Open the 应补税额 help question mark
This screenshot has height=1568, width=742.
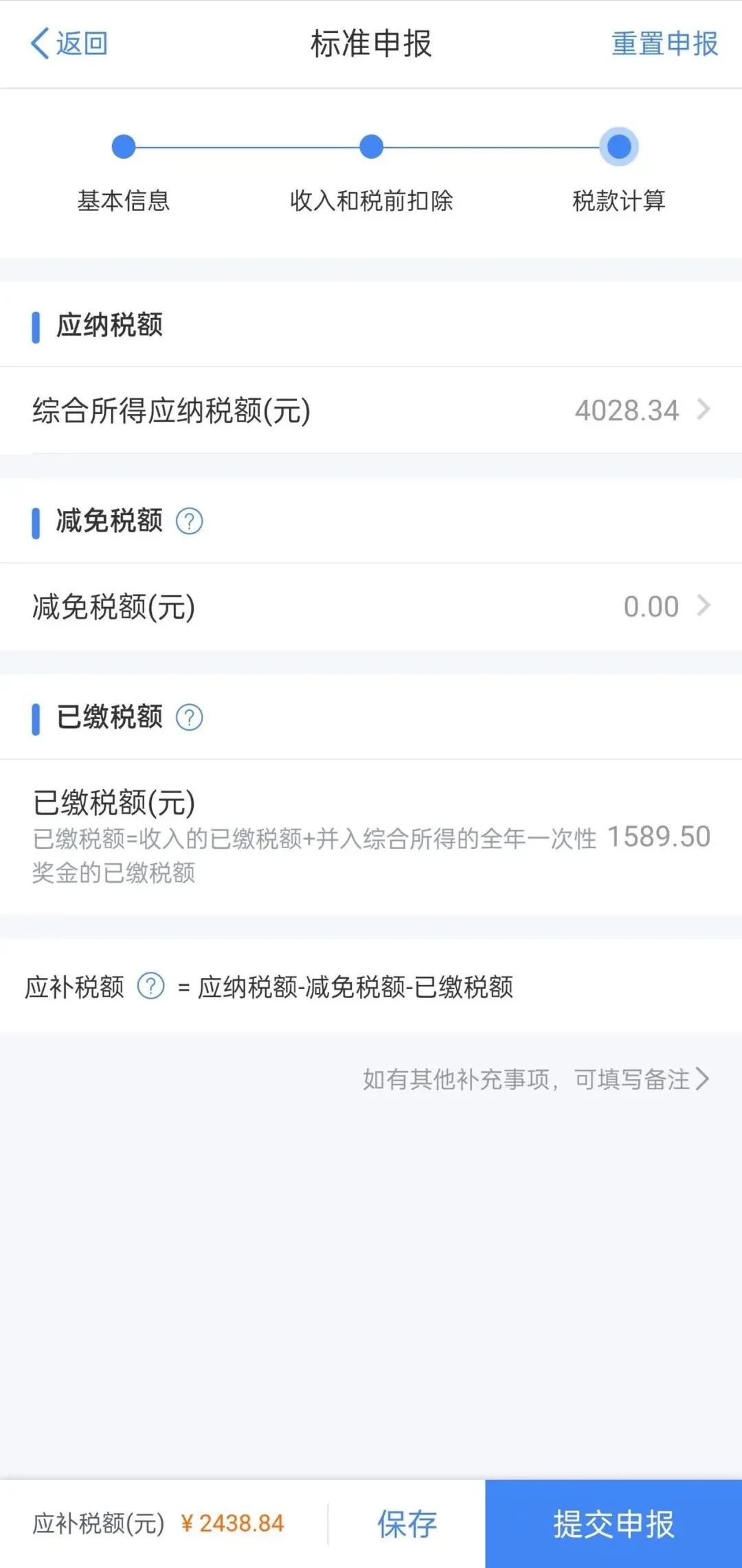pos(152,988)
